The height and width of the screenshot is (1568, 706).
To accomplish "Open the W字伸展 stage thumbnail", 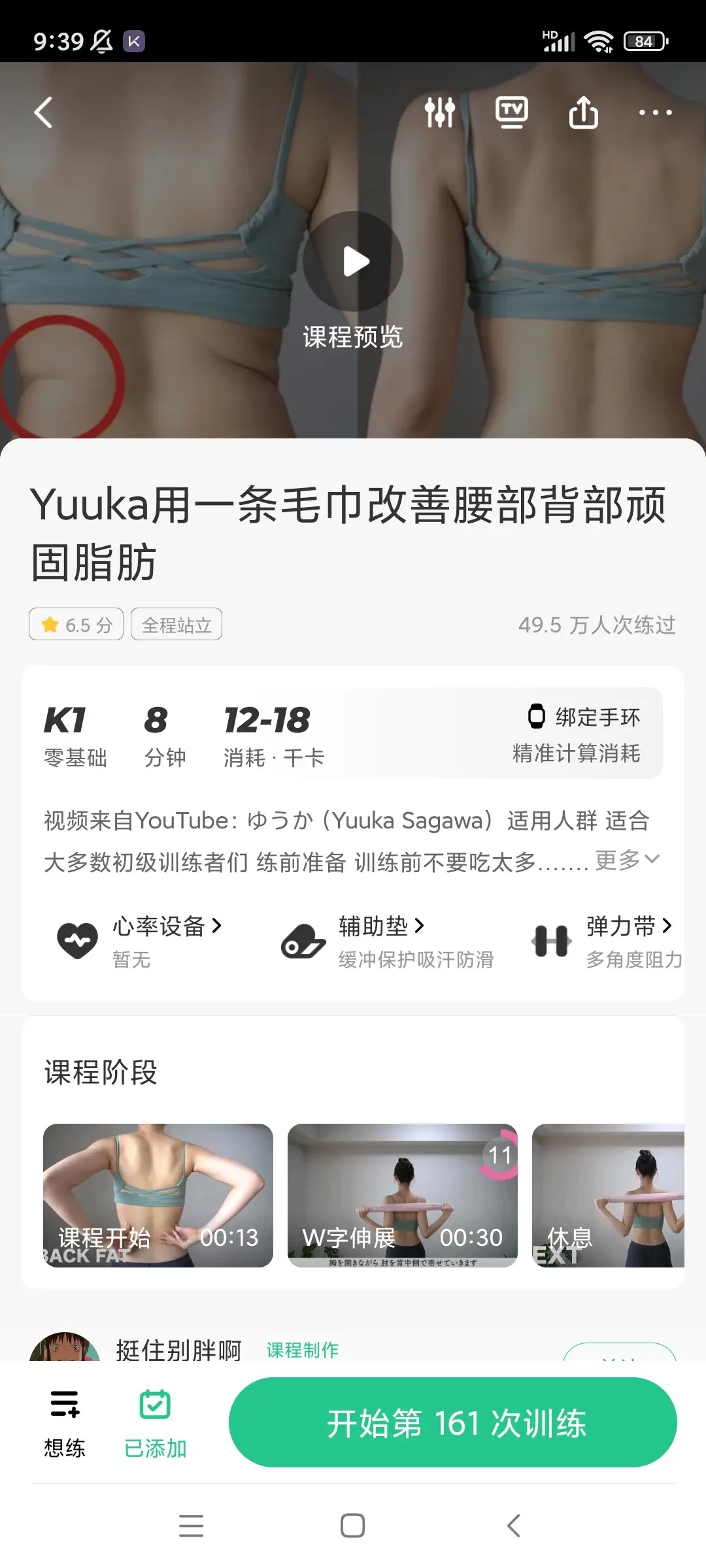I will (403, 1196).
